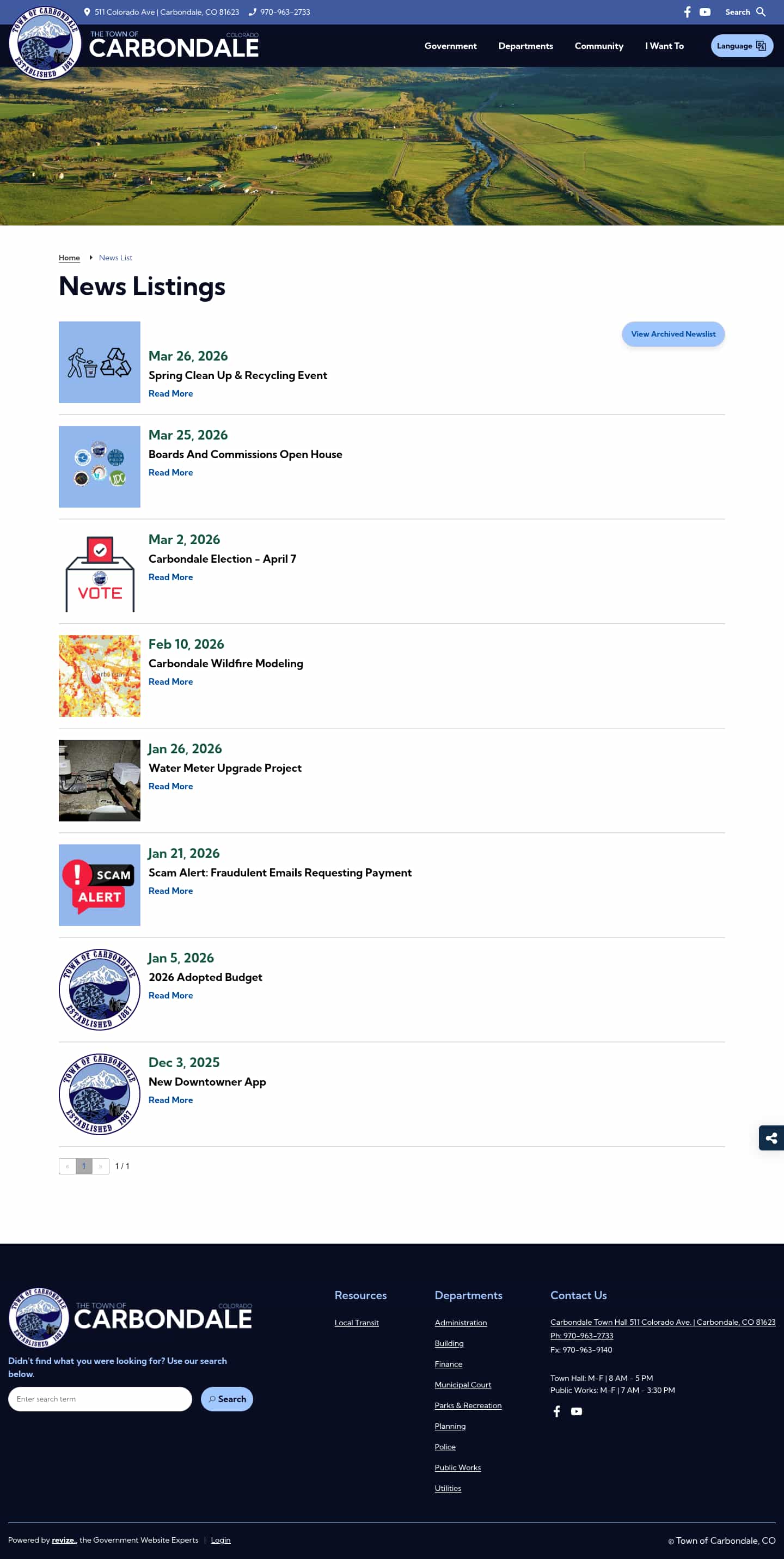Open the floating share button
This screenshot has width=784, height=1559.
pos(771,1138)
